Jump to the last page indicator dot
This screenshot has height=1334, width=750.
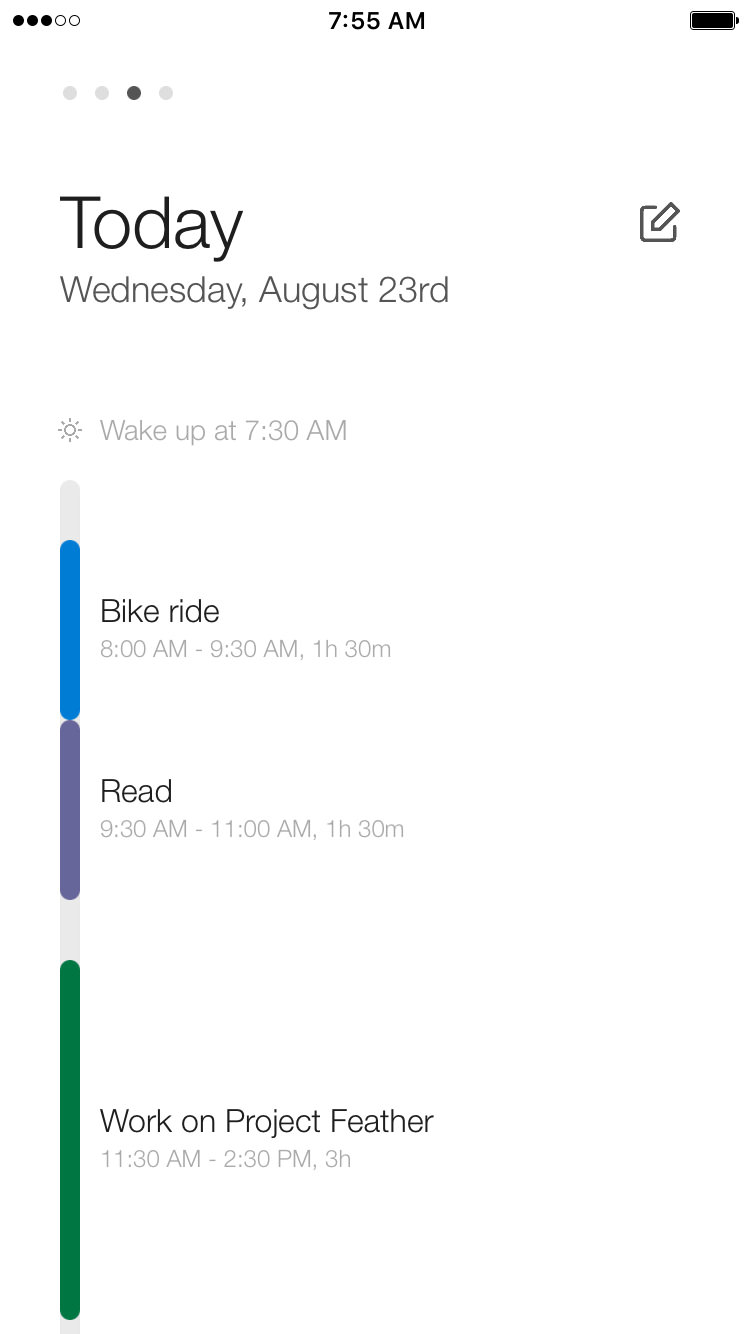pos(166,93)
